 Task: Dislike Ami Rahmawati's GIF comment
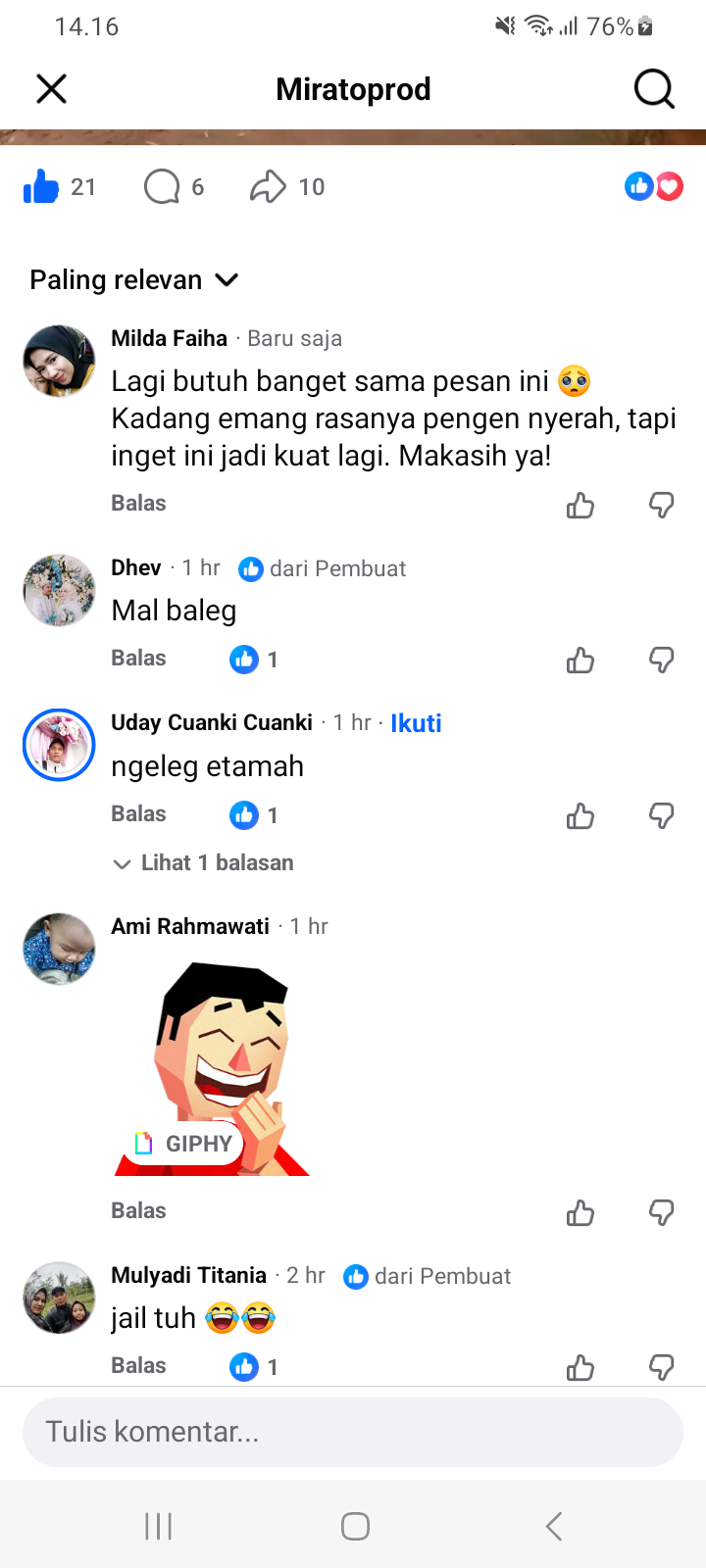662,1213
